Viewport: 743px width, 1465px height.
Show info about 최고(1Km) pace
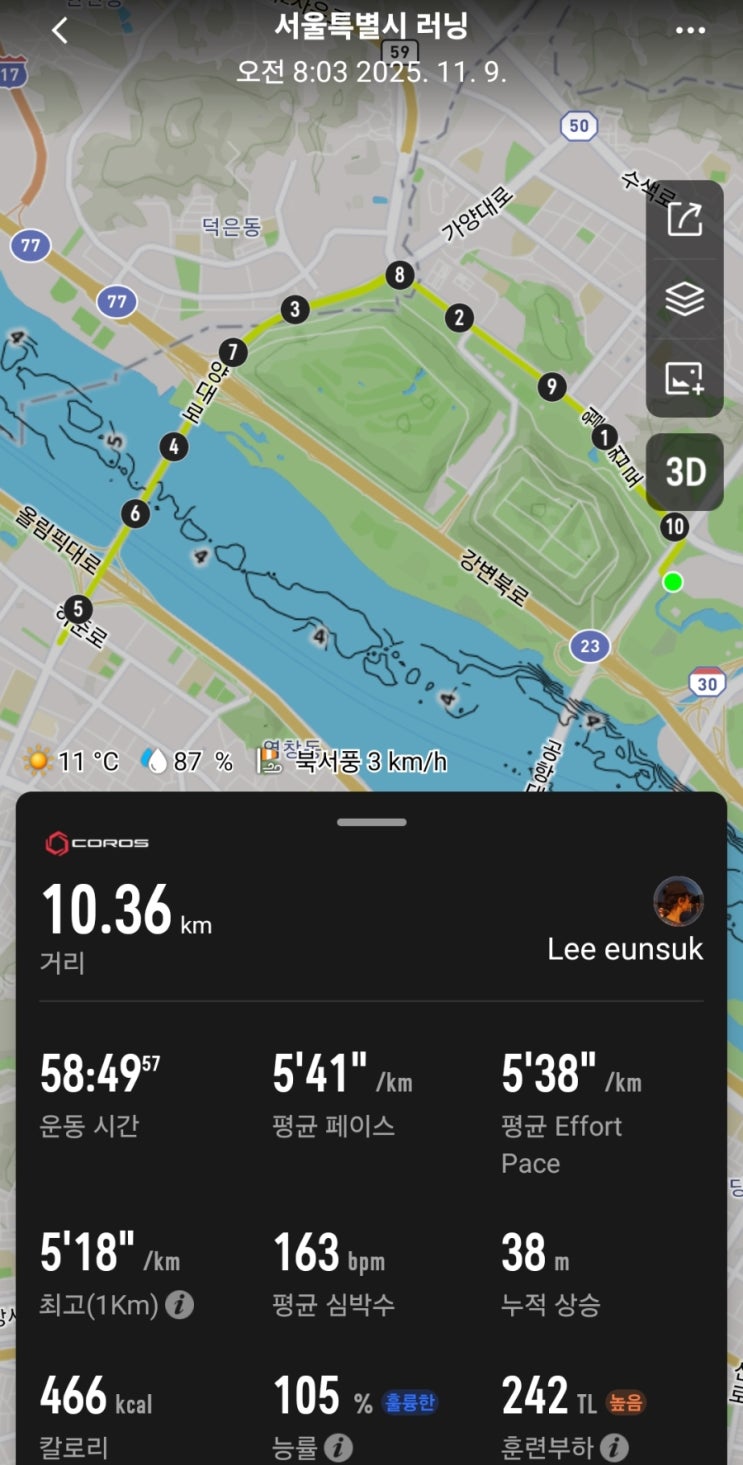click(179, 1304)
